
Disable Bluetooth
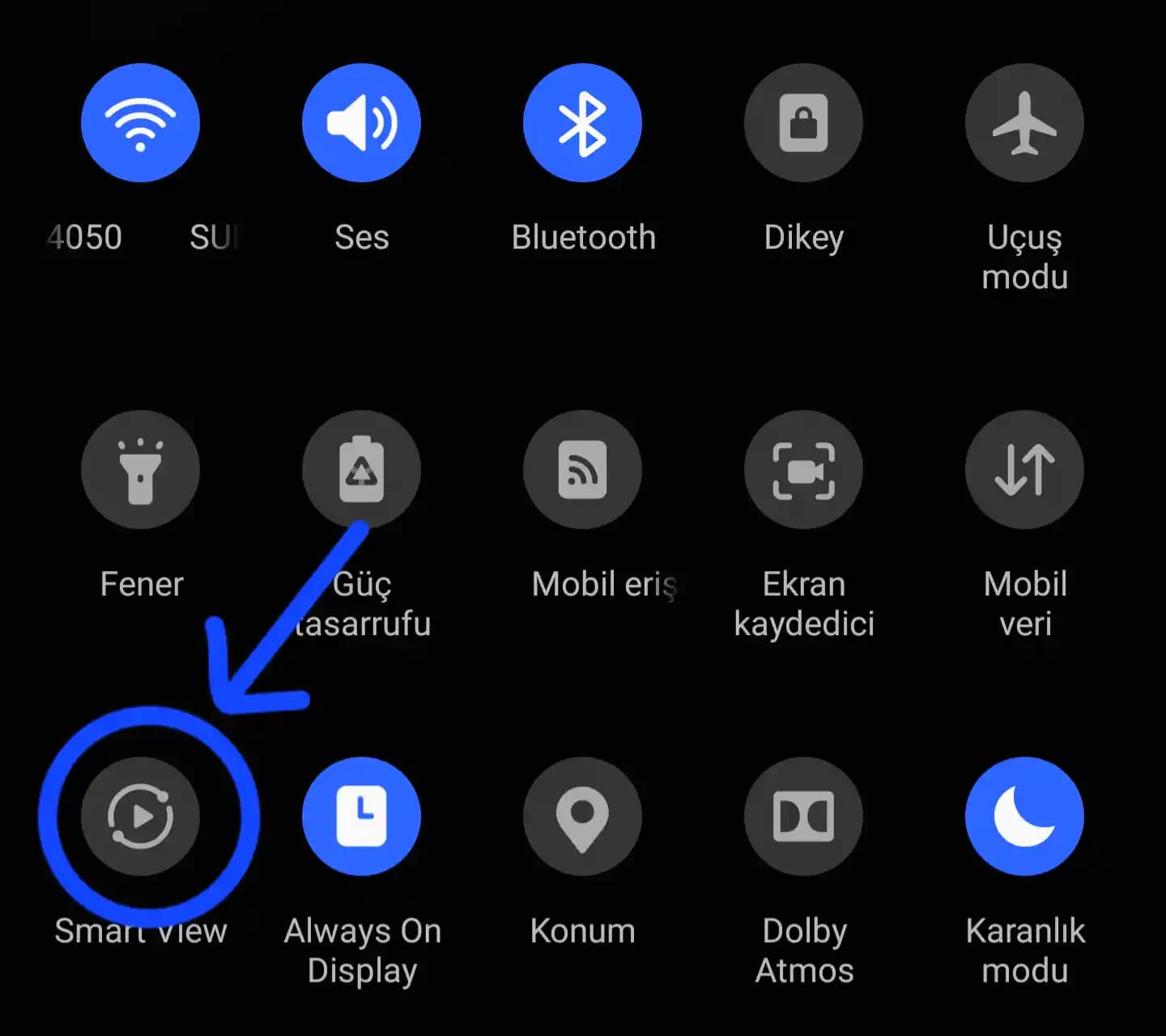(x=582, y=123)
